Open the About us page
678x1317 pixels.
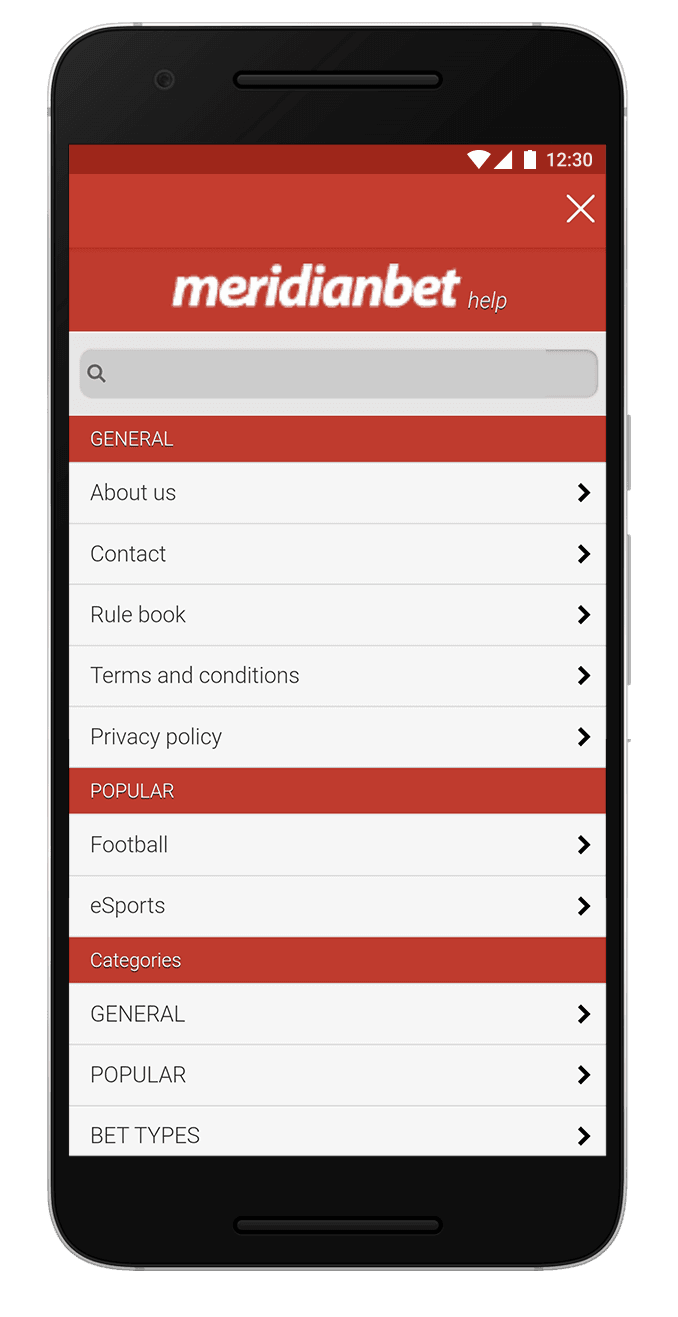[x=337, y=493]
